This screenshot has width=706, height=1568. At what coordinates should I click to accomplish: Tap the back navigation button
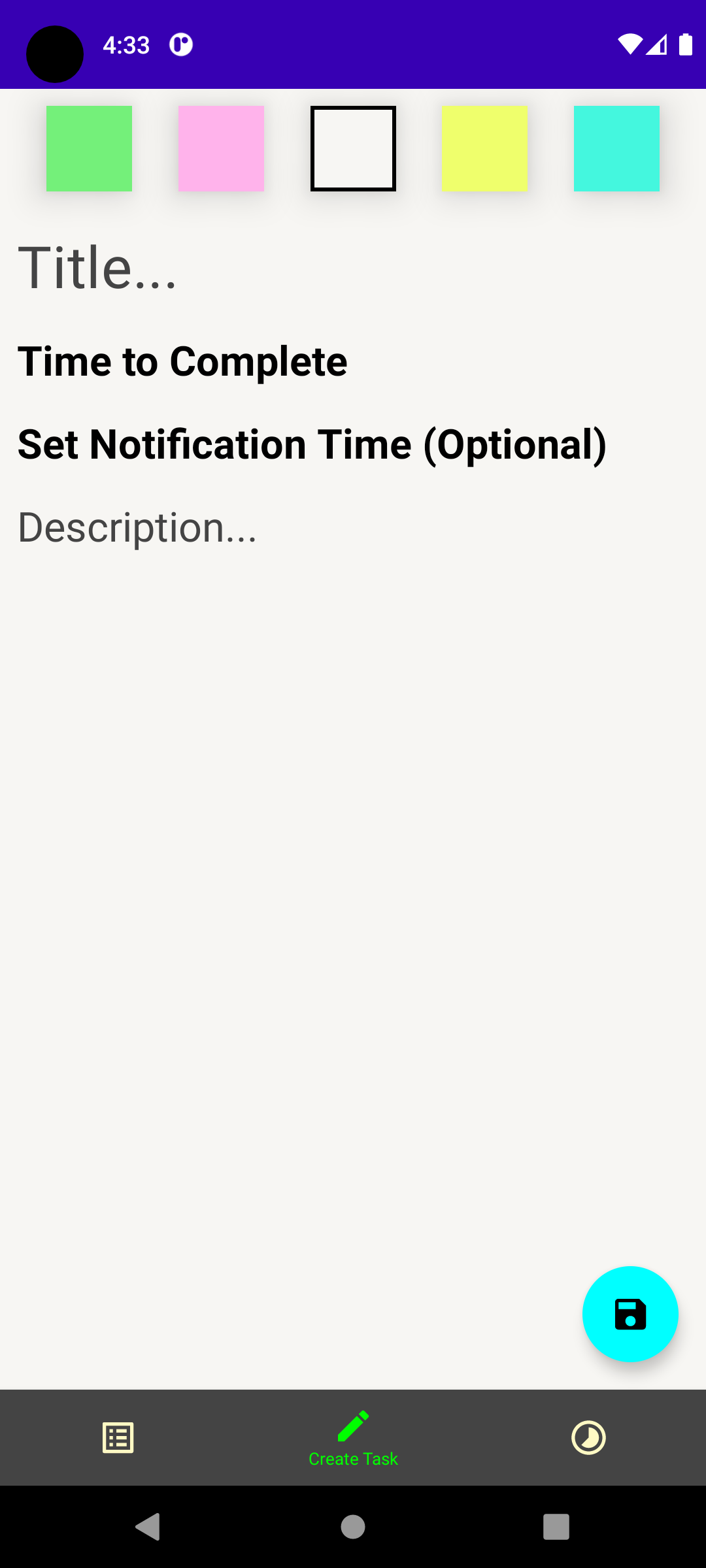click(148, 1527)
